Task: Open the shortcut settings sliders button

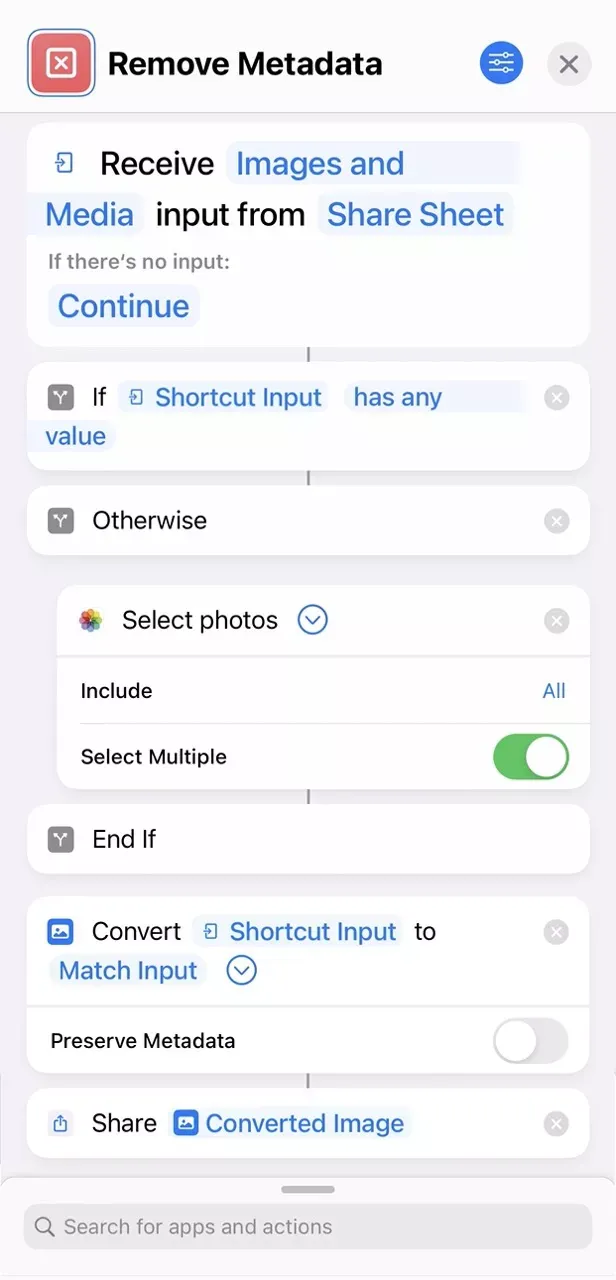Action: coord(501,64)
